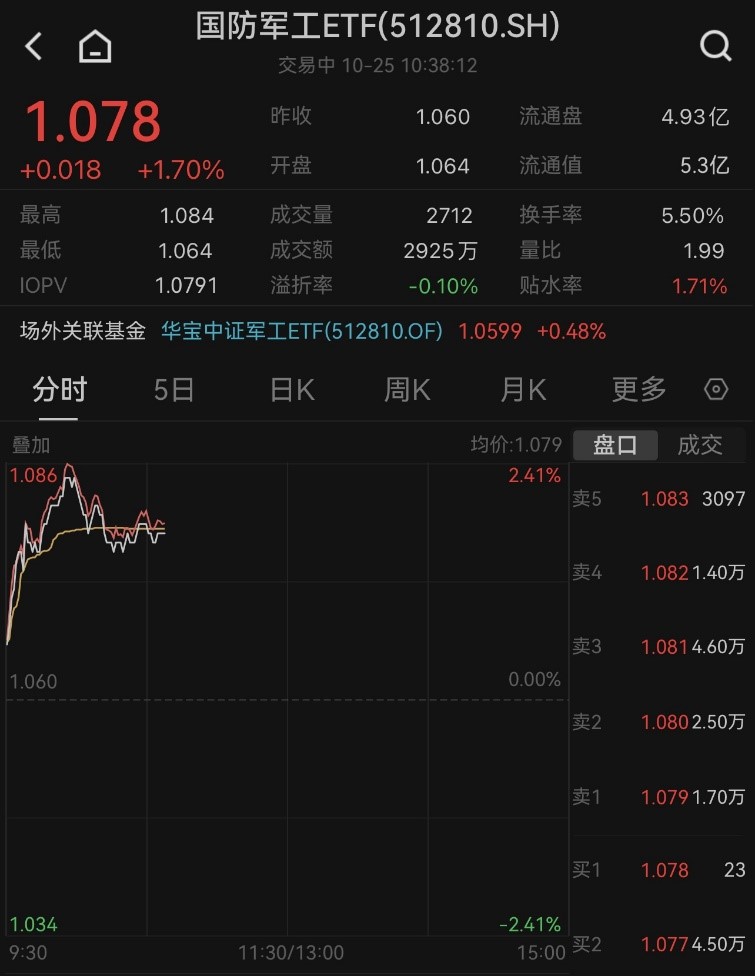The height and width of the screenshot is (976, 755).
Task: Switch to the 成交 trades tab
Action: click(700, 445)
